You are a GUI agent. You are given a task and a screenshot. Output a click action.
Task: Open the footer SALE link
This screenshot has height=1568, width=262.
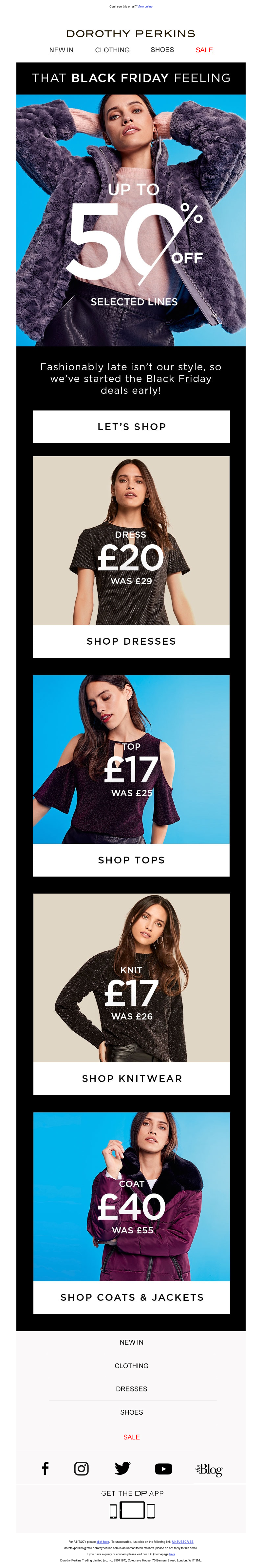(132, 1437)
